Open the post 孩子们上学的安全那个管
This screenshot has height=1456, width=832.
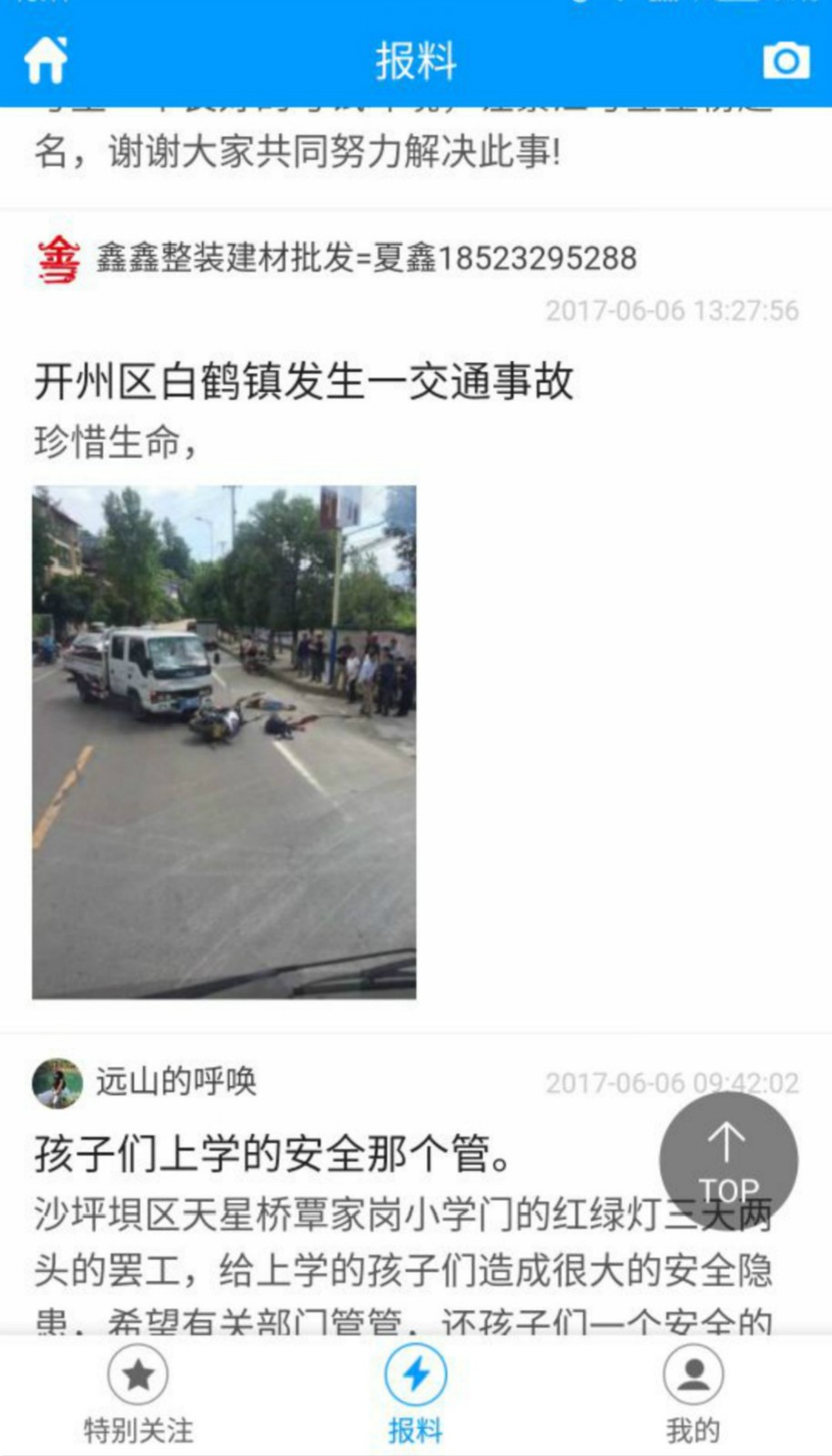coord(273,1154)
